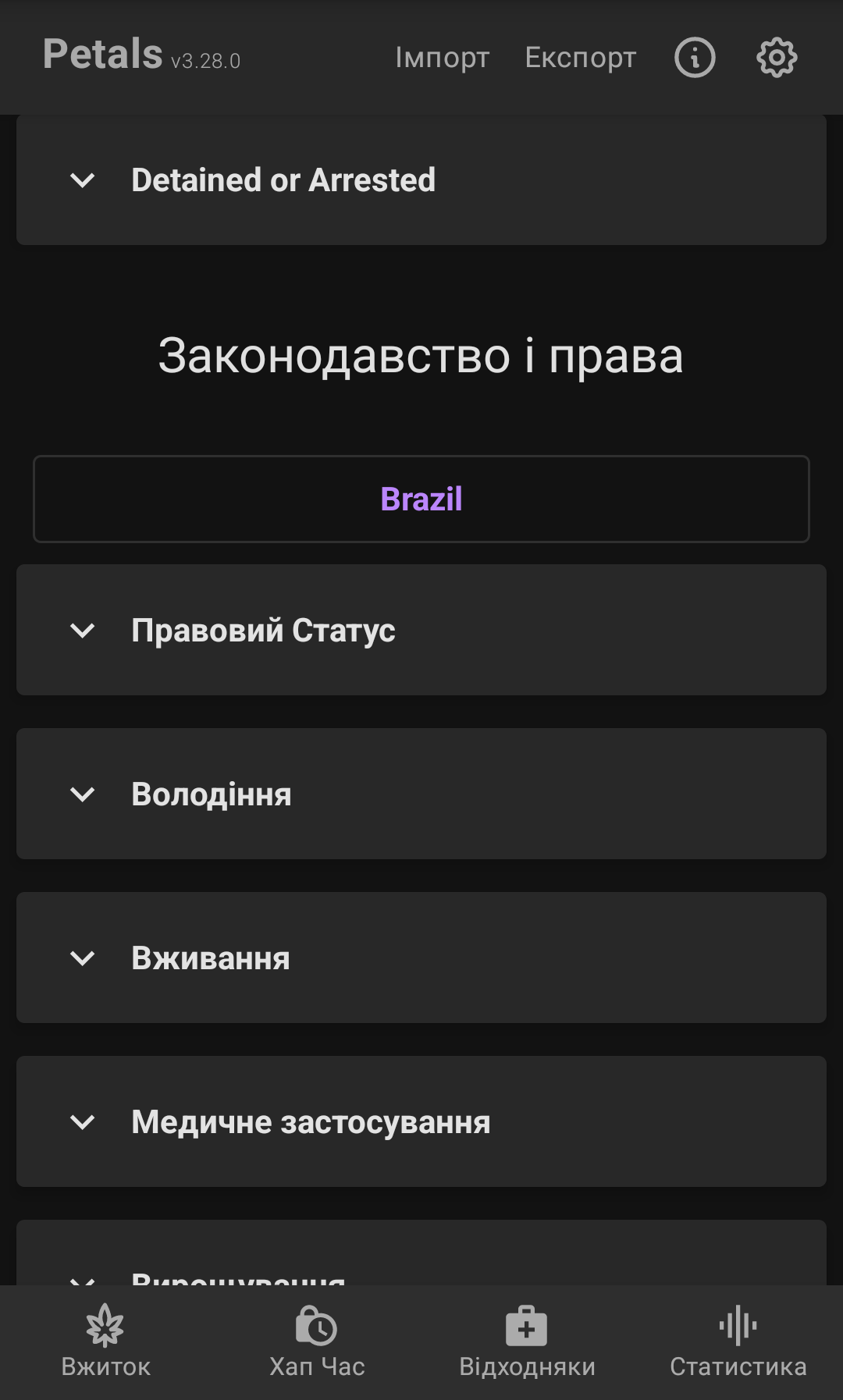Tap Експорт in the top bar

click(580, 58)
